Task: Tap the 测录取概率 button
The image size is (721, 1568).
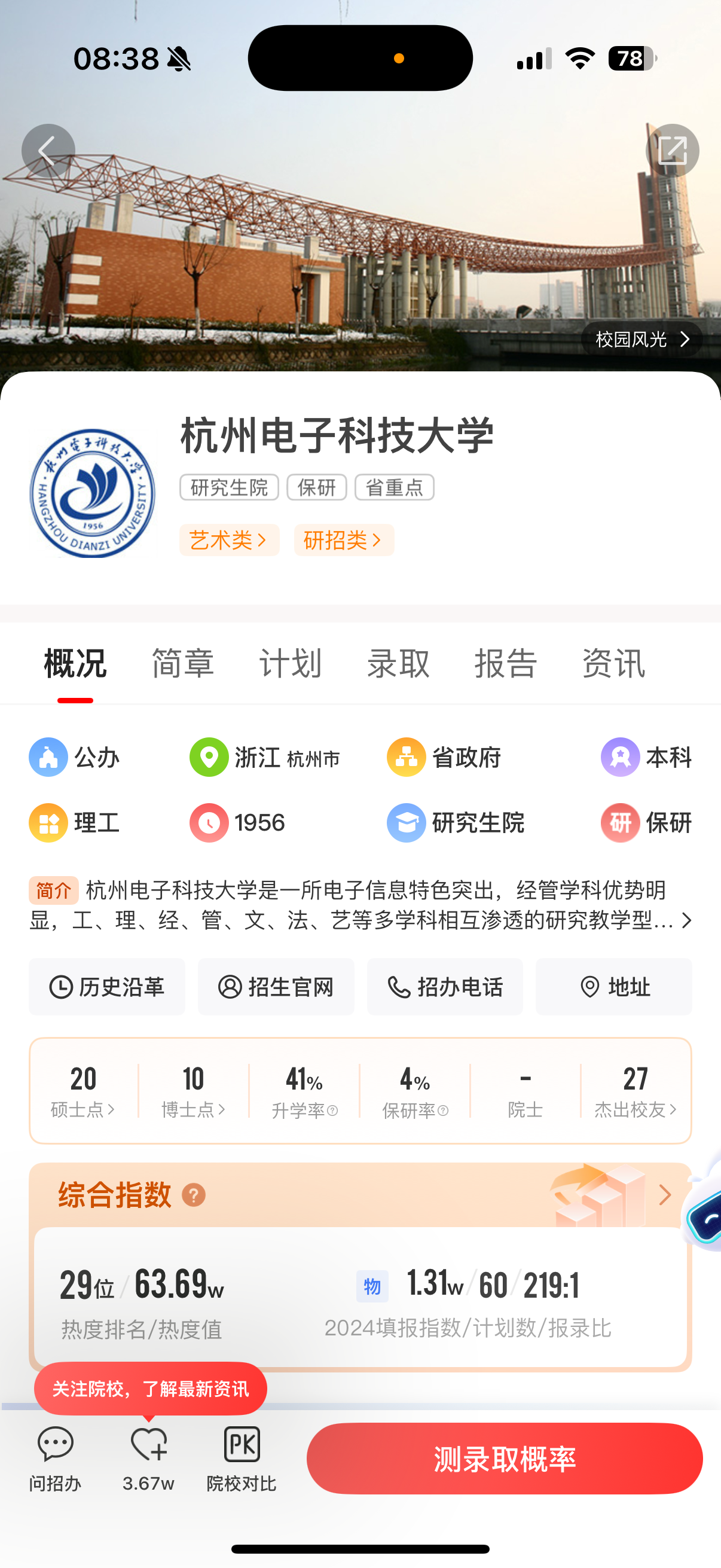Action: [505, 1459]
